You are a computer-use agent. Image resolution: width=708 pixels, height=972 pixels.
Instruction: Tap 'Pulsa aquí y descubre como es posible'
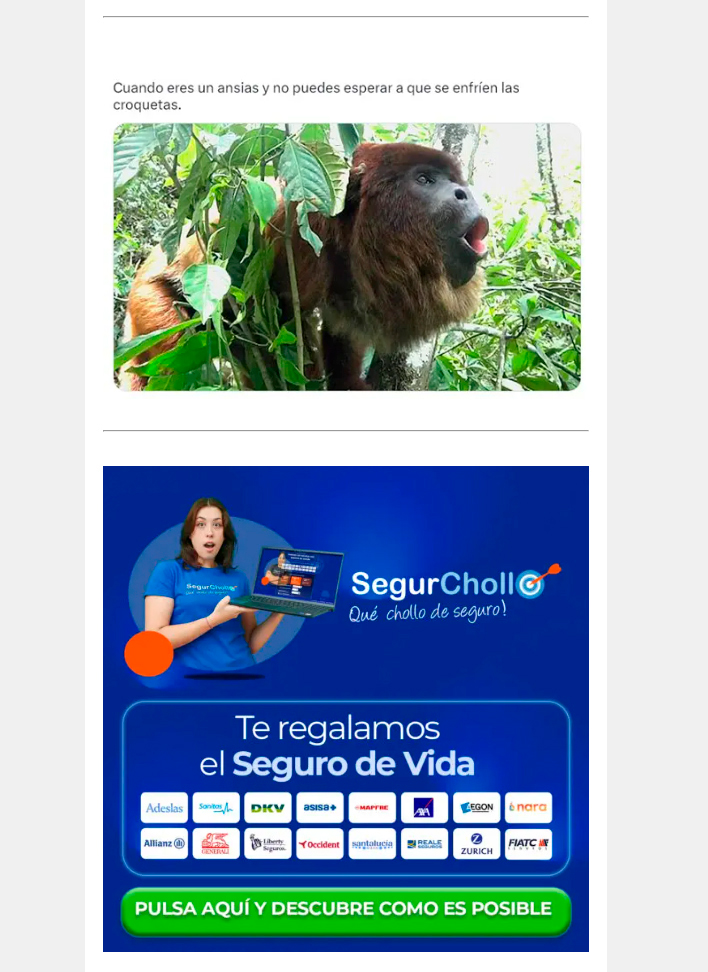point(345,909)
